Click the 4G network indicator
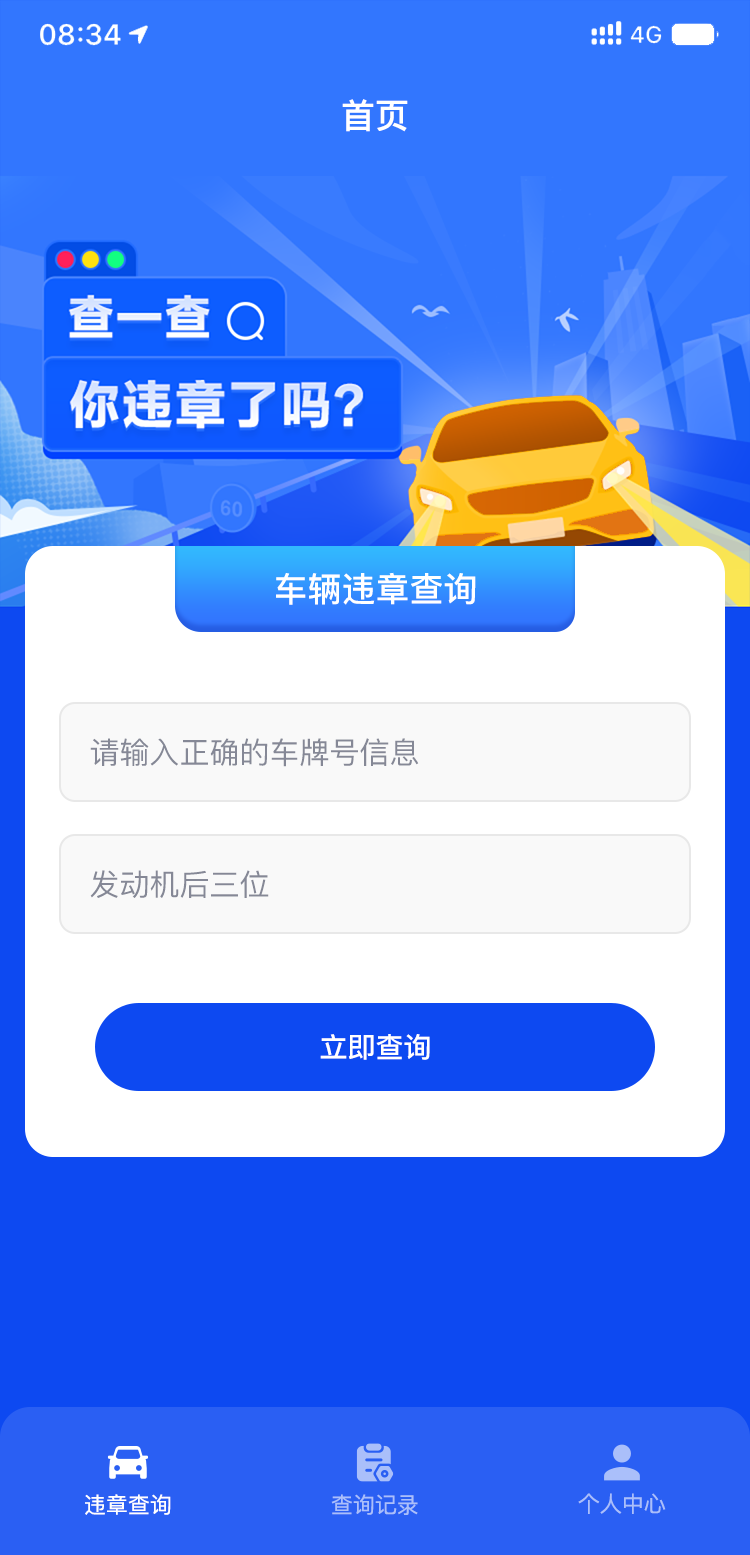This screenshot has height=1555, width=750. 648,33
